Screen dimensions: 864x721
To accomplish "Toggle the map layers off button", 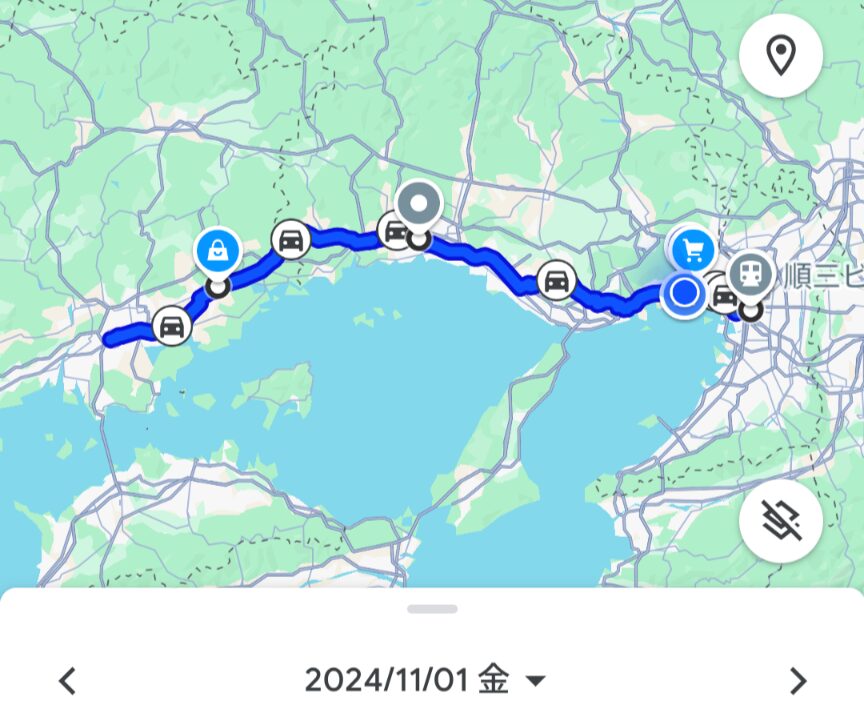I will (780, 521).
